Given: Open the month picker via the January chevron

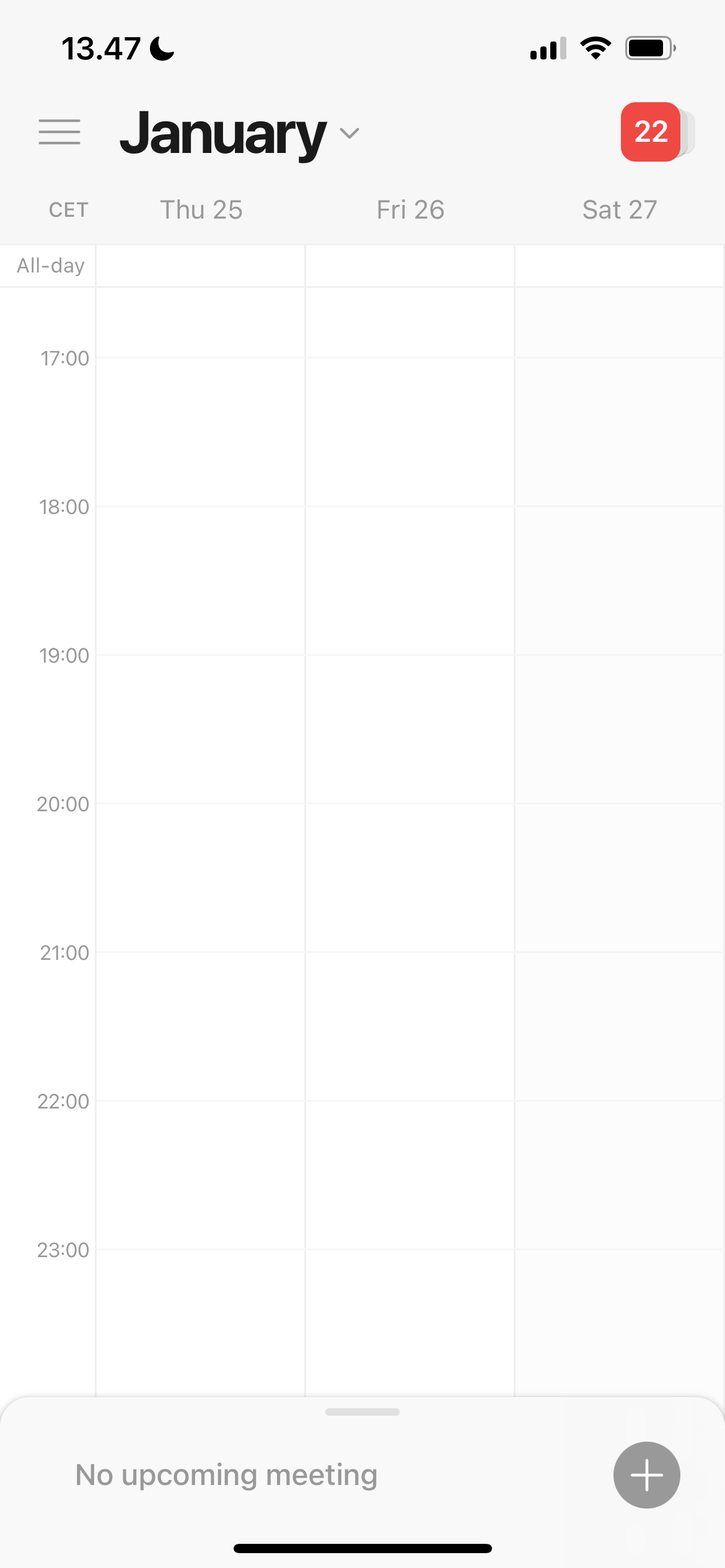Looking at the screenshot, I should click(x=348, y=133).
